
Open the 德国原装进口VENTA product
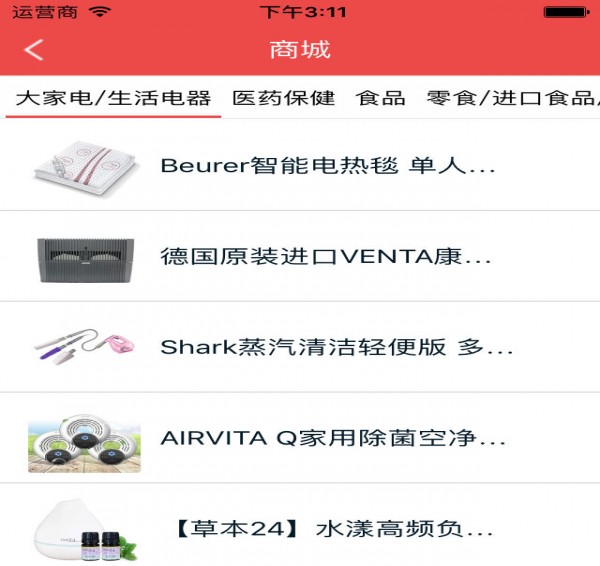pyautogui.click(x=325, y=256)
